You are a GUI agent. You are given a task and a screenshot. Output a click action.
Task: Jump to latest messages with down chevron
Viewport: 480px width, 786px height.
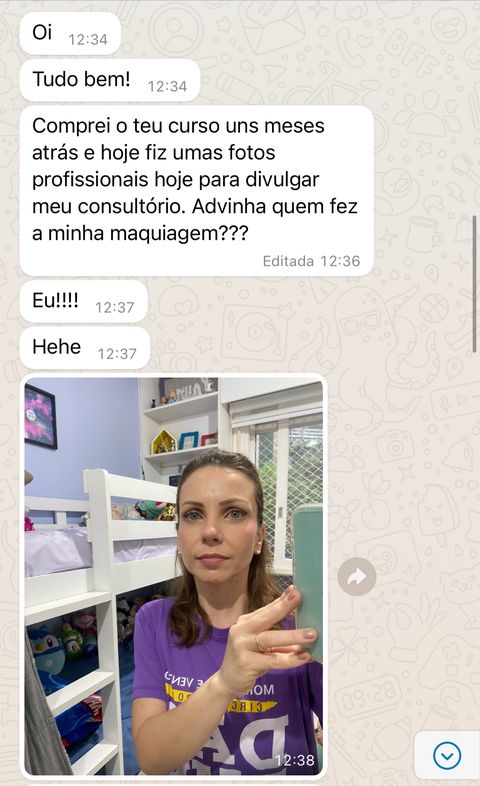pos(447,755)
